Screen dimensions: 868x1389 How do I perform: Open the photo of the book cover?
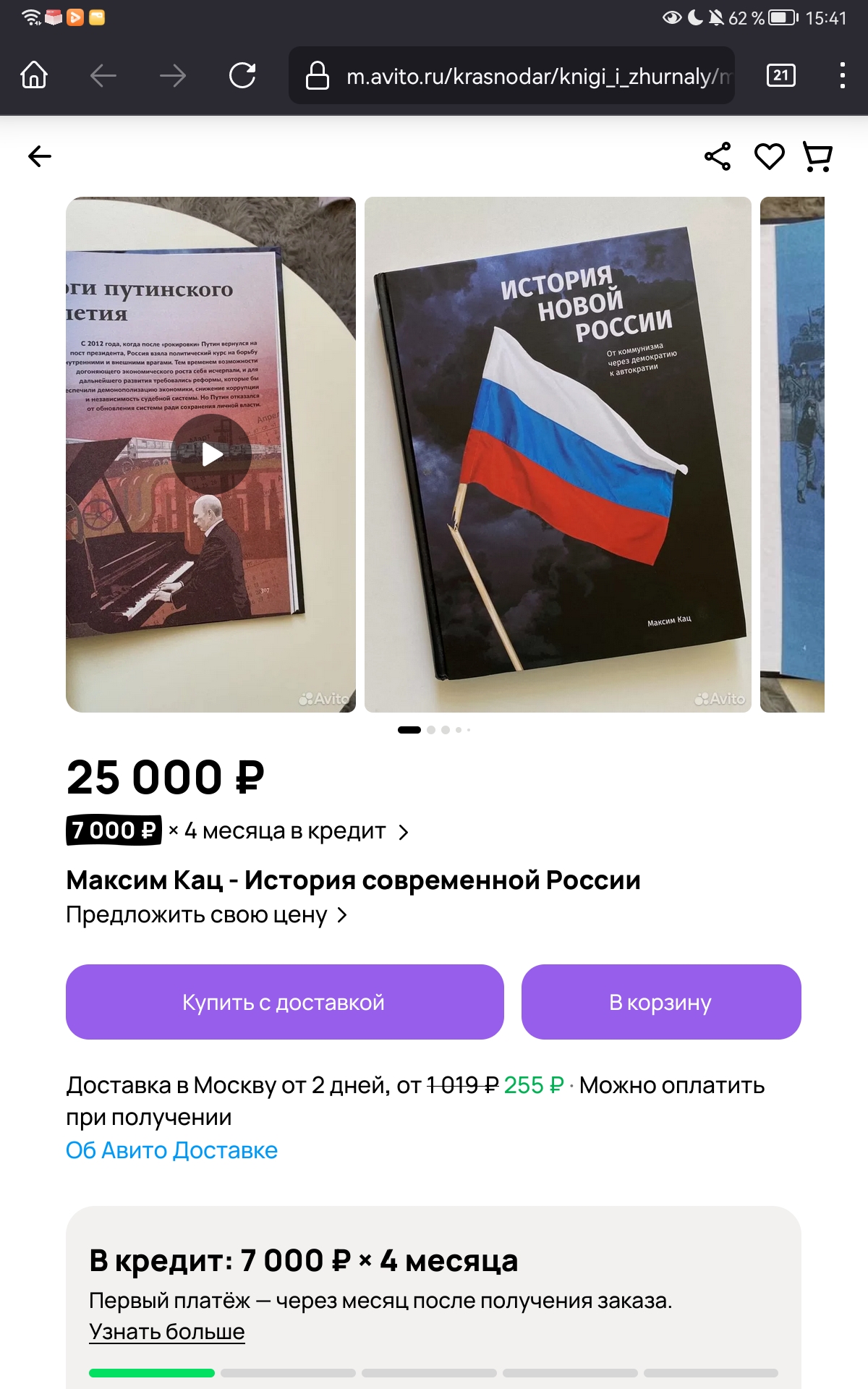558,454
